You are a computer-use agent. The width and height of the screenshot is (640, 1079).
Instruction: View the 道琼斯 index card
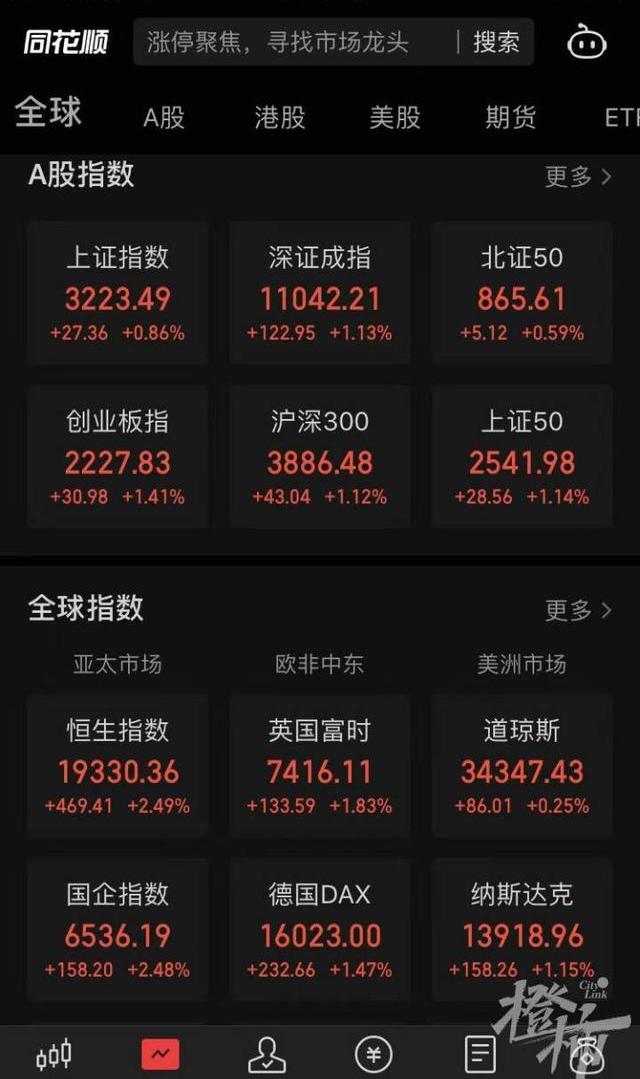(522, 765)
